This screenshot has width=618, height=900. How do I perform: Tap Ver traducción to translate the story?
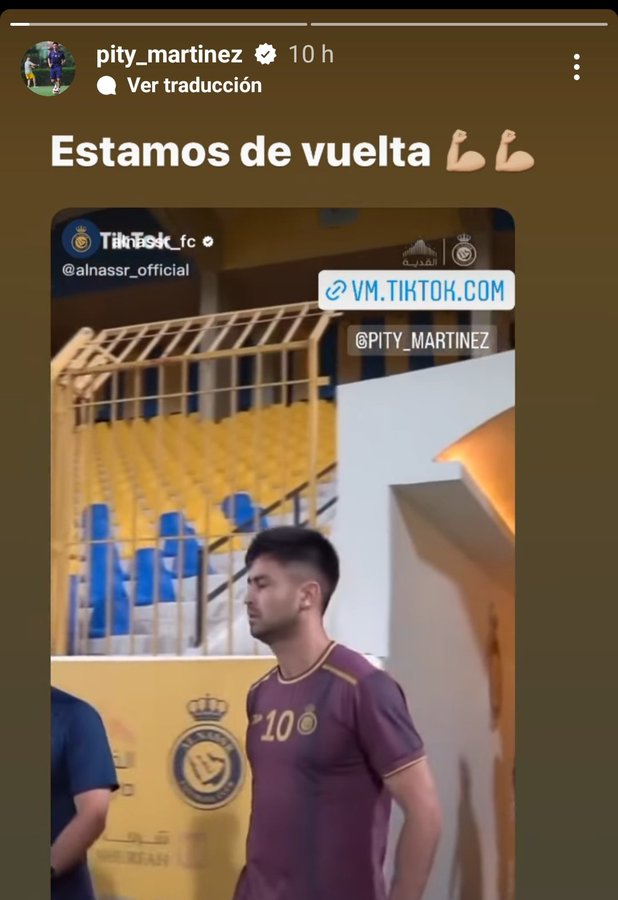coord(193,85)
